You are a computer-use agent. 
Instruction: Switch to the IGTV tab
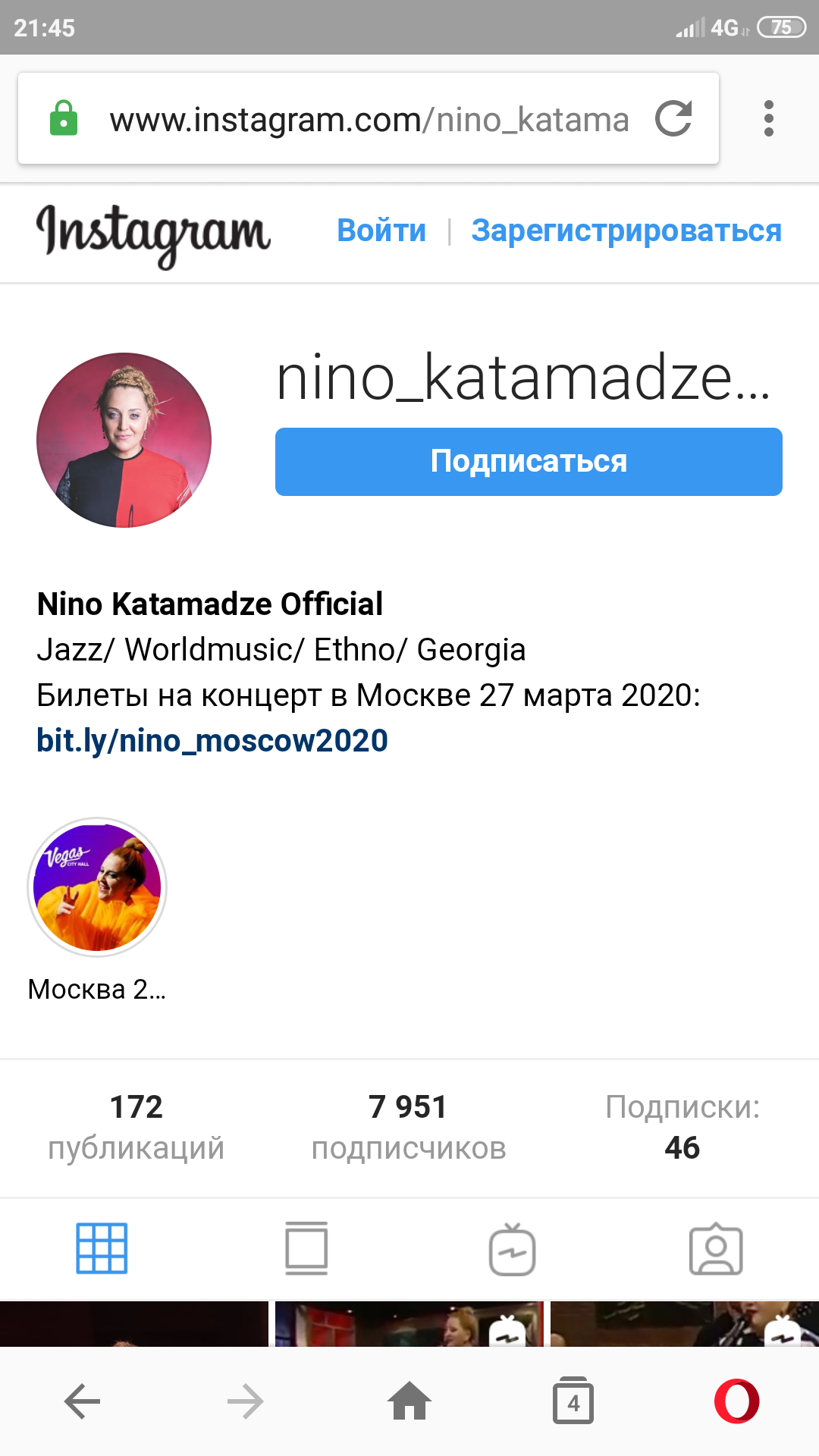click(512, 1250)
